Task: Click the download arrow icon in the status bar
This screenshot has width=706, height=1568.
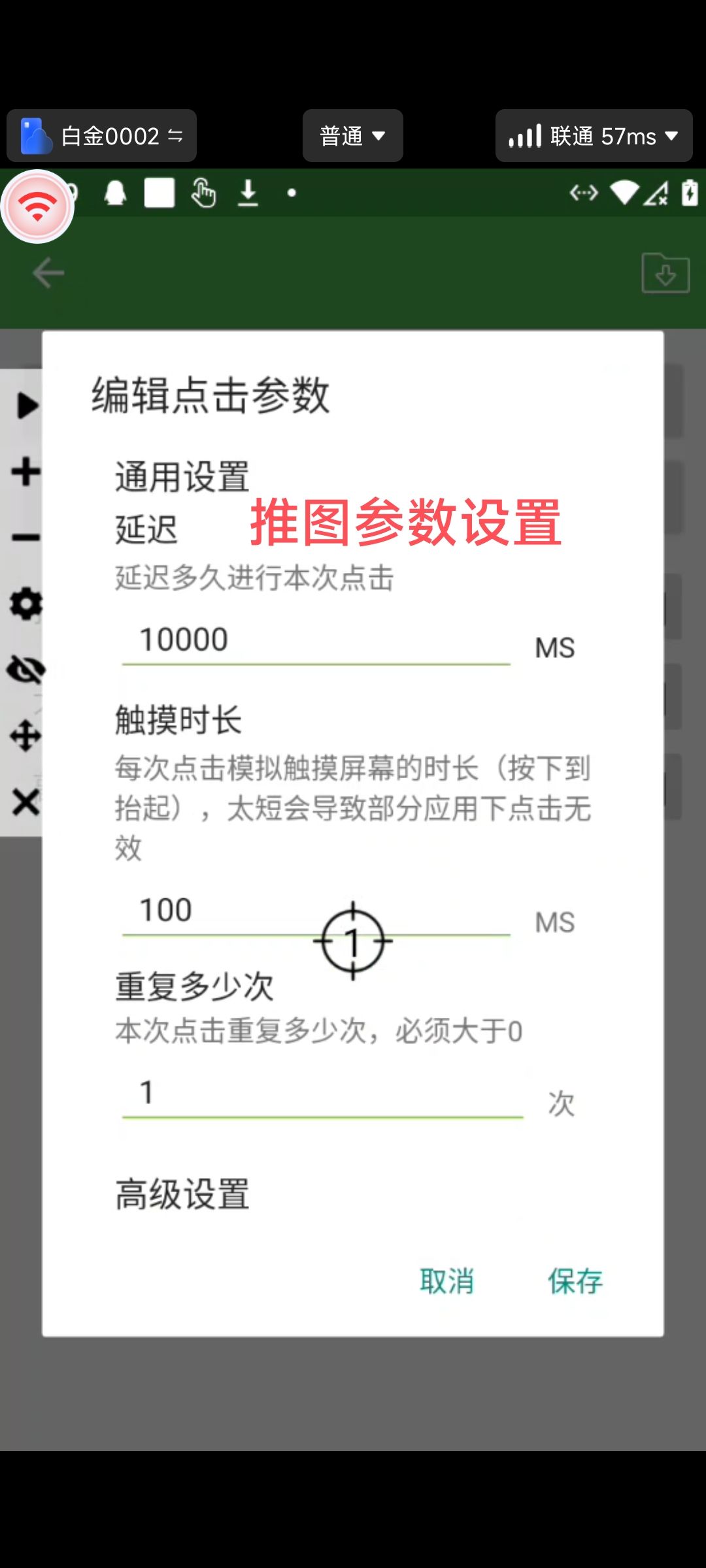Action: coord(249,193)
